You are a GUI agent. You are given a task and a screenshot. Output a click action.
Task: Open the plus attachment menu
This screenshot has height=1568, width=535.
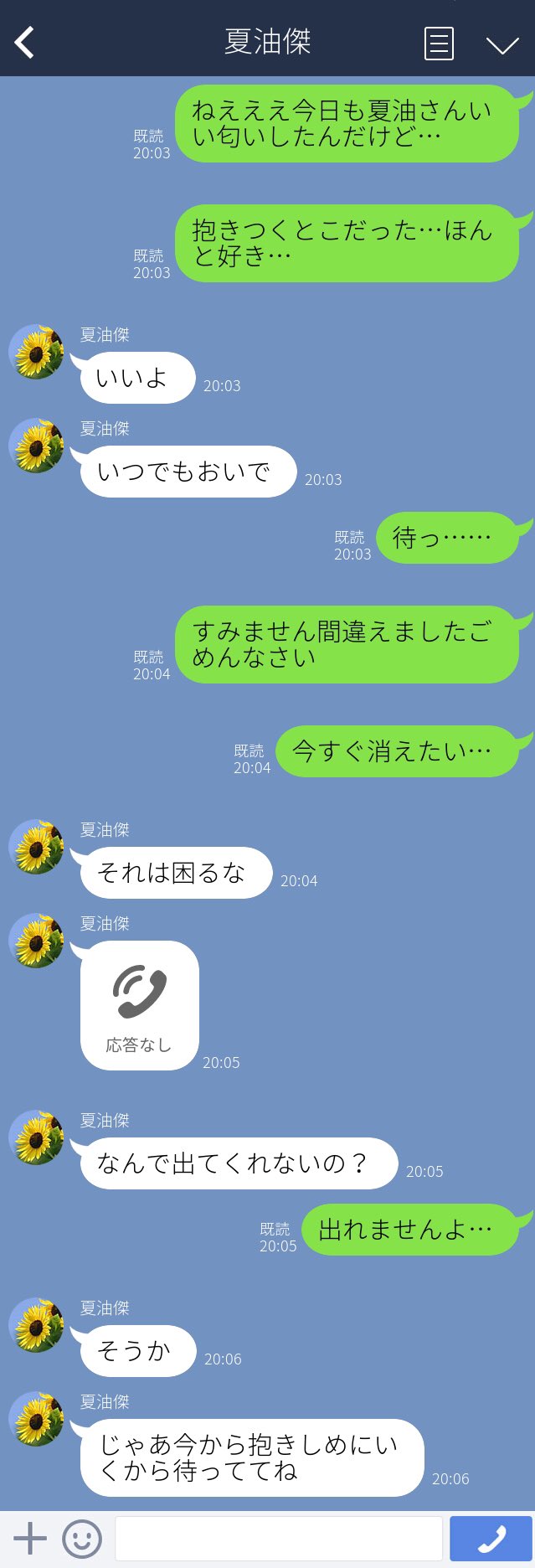tap(30, 1539)
